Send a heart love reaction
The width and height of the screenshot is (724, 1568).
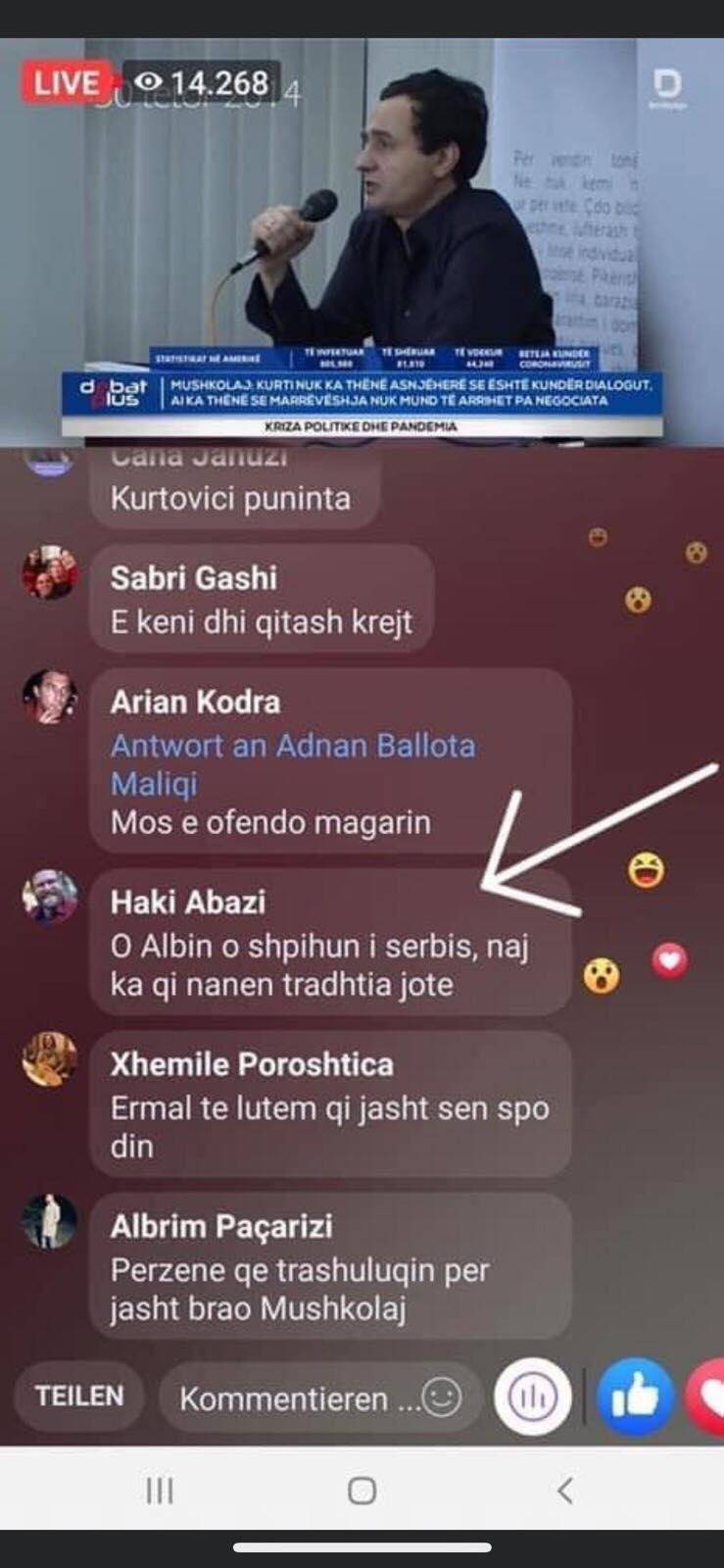click(707, 1396)
